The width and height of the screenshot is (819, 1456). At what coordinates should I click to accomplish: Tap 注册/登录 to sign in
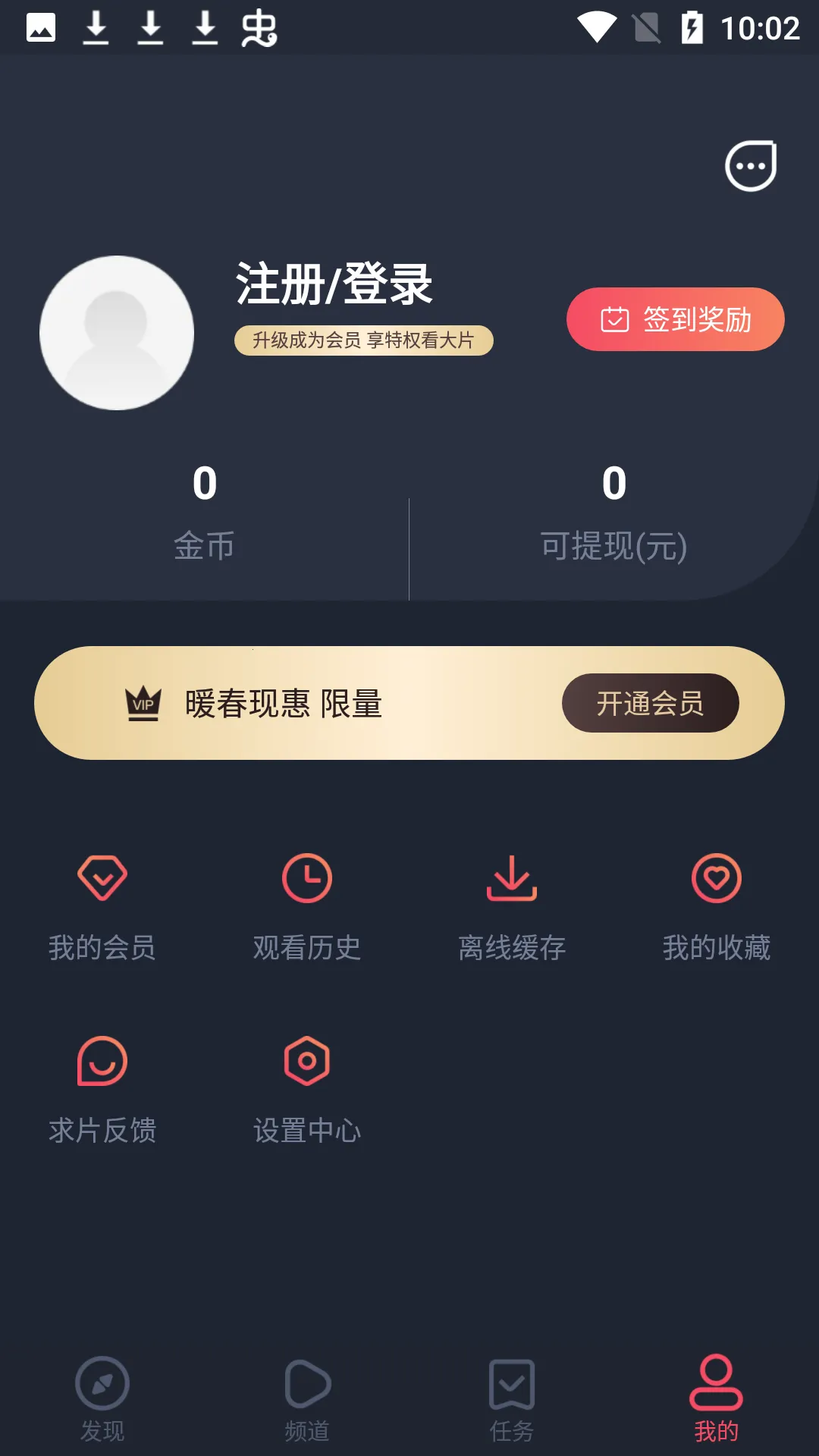pos(334,284)
